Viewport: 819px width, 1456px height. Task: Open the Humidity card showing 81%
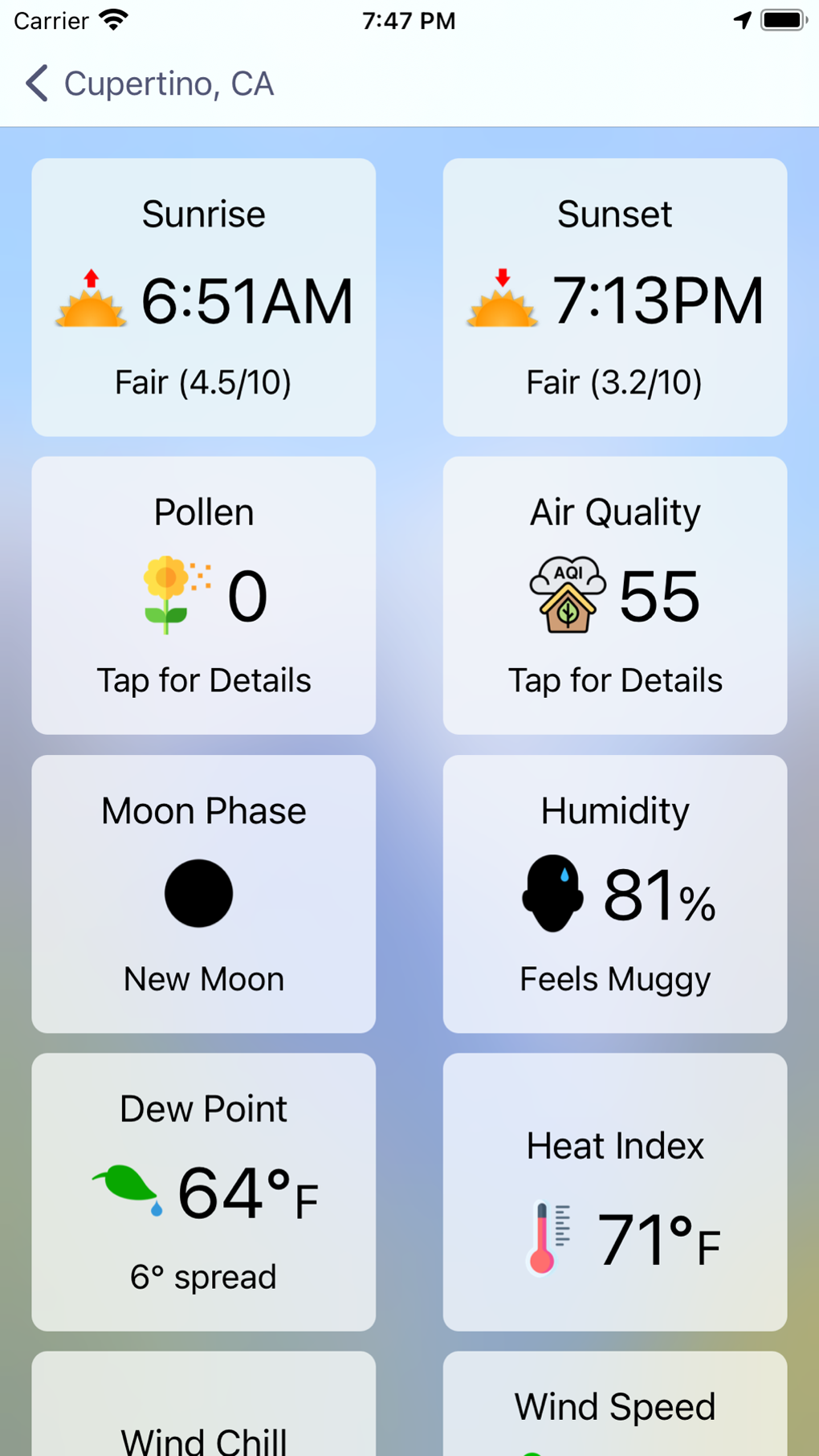[614, 893]
